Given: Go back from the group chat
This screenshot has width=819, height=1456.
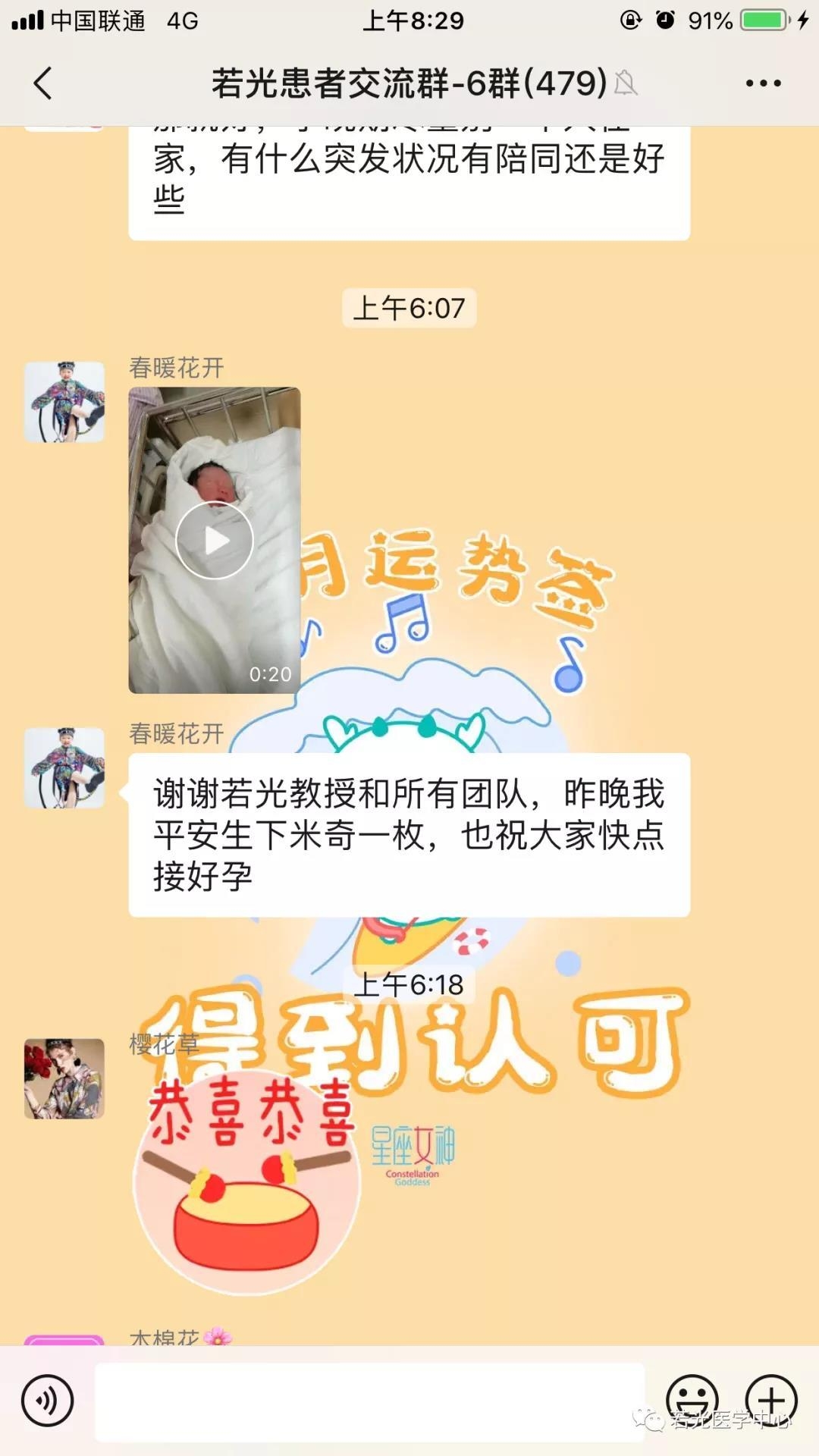Looking at the screenshot, I should 43,83.
